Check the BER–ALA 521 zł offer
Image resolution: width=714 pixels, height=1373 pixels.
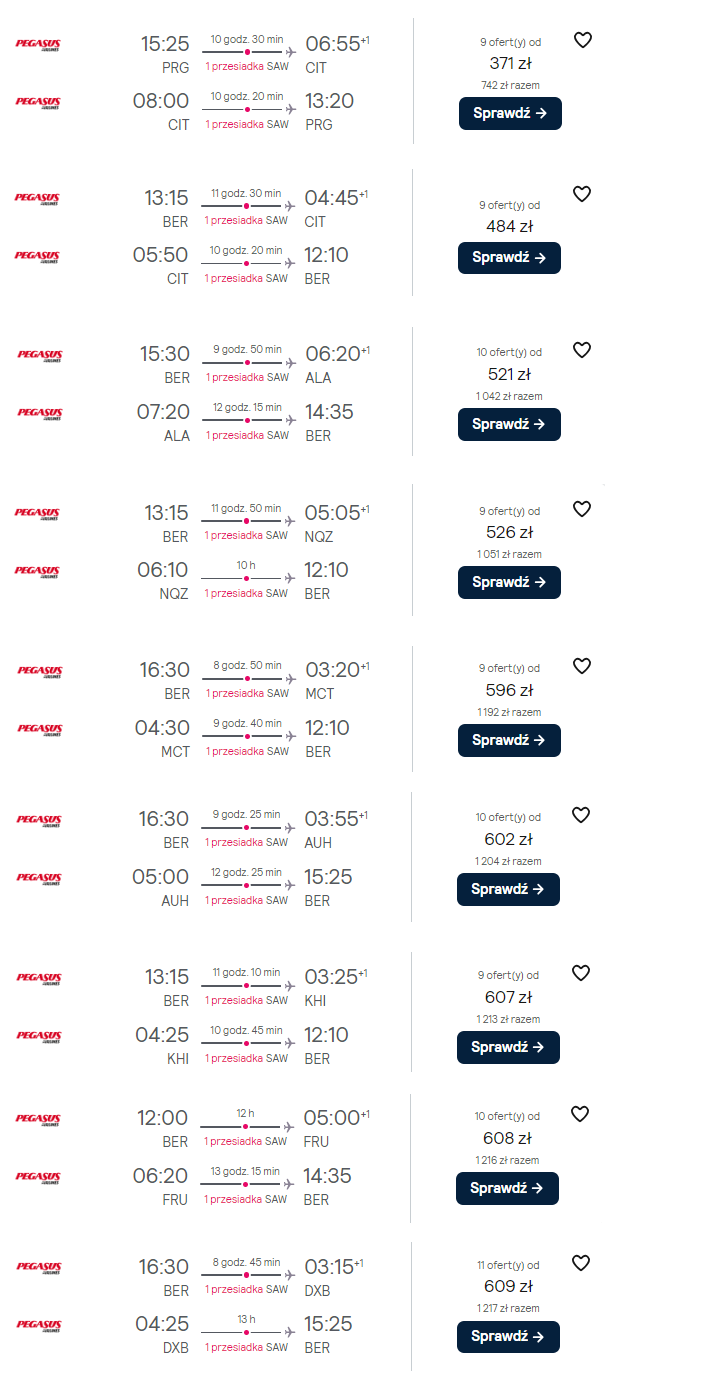click(x=509, y=424)
